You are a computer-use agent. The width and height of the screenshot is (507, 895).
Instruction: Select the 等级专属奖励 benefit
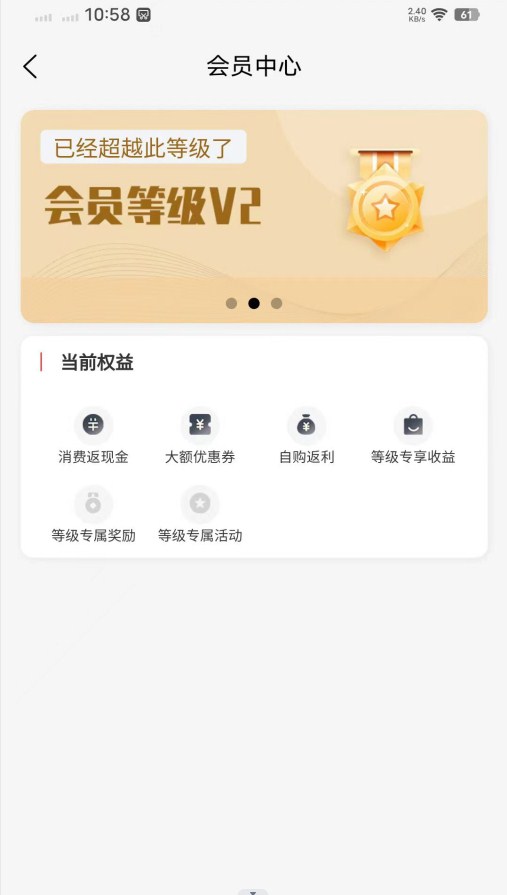(x=93, y=514)
